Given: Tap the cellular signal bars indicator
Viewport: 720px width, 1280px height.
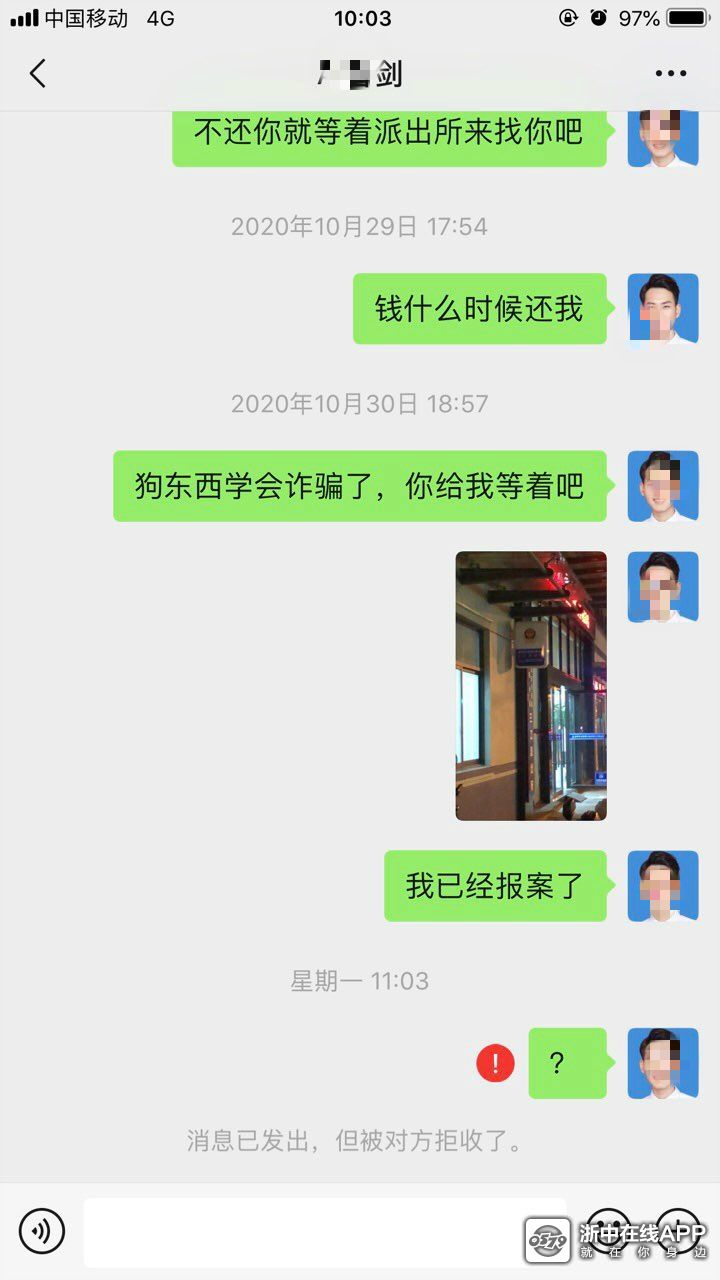Looking at the screenshot, I should coord(22,17).
